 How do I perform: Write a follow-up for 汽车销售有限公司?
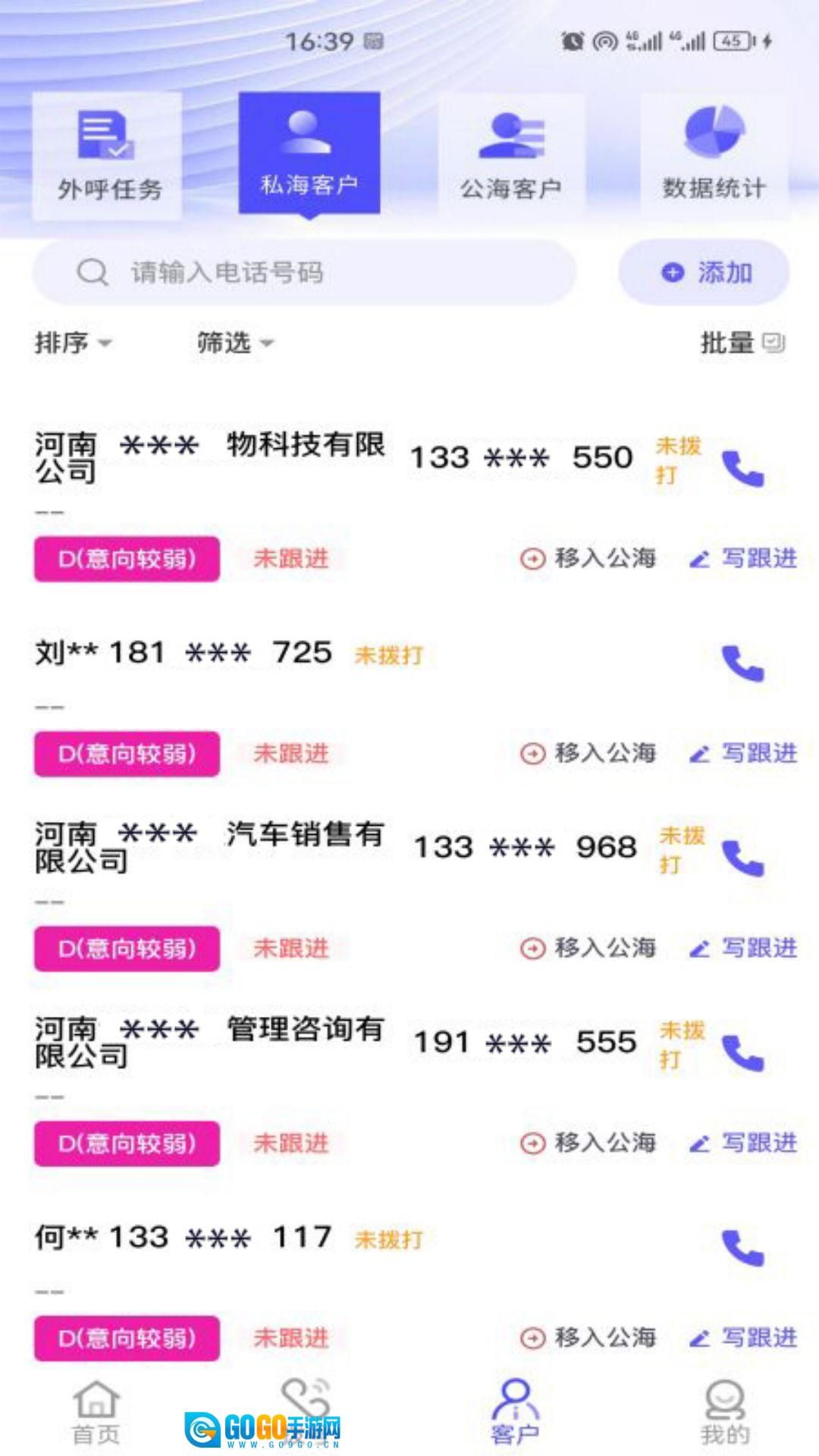pyautogui.click(x=743, y=948)
